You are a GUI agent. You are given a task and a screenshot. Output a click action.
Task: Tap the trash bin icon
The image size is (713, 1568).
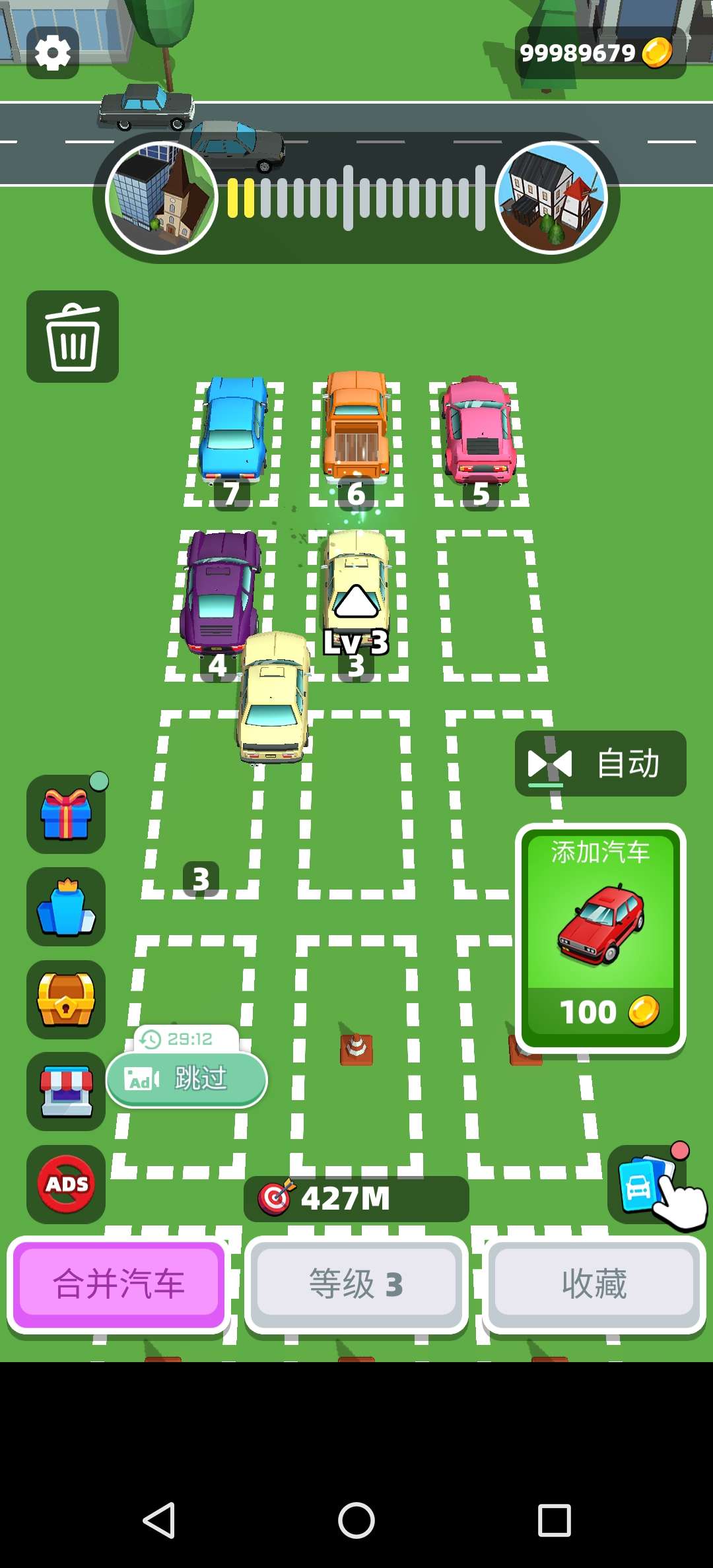(73, 337)
